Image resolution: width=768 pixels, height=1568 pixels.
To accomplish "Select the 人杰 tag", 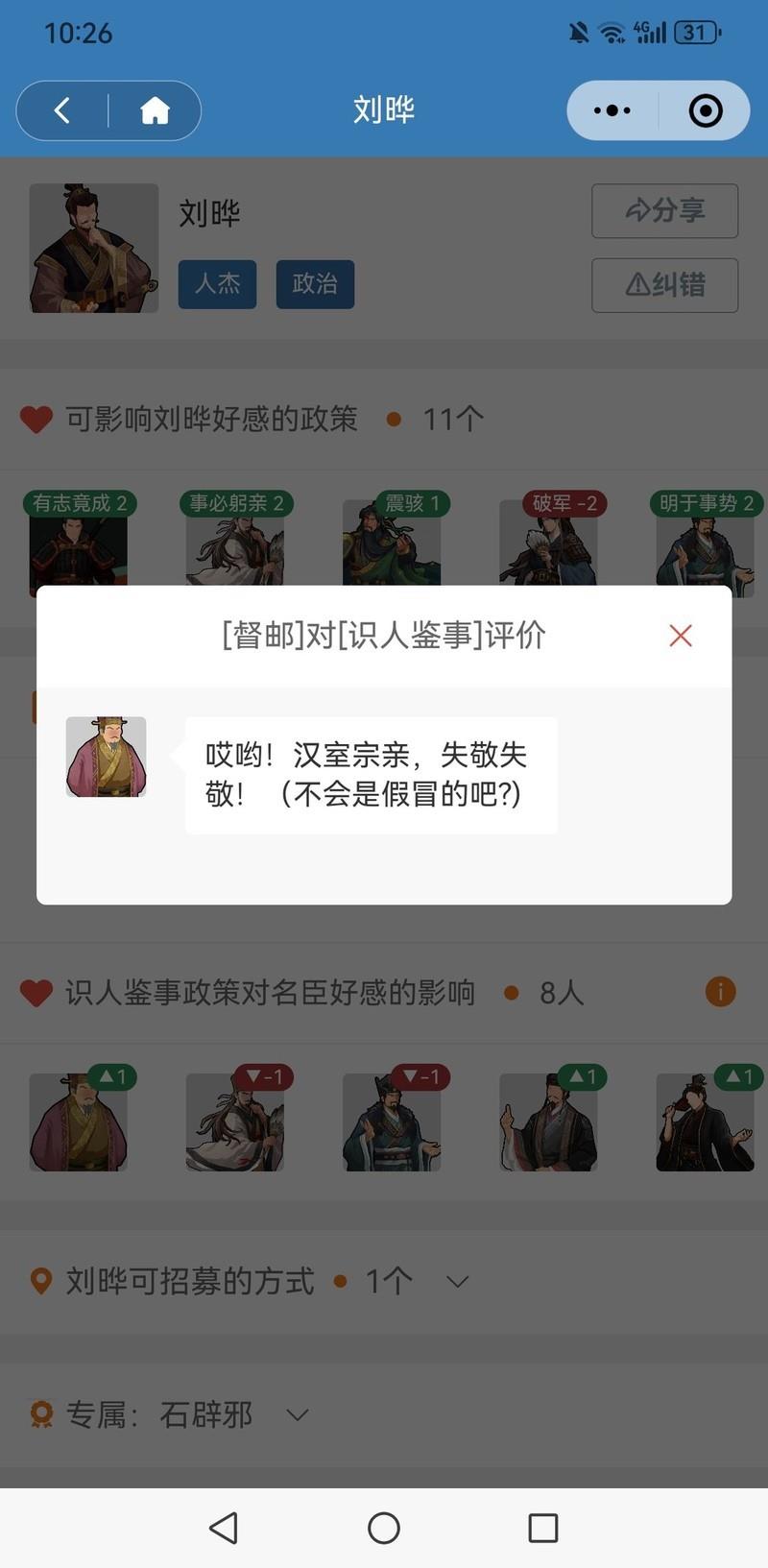I will (217, 283).
